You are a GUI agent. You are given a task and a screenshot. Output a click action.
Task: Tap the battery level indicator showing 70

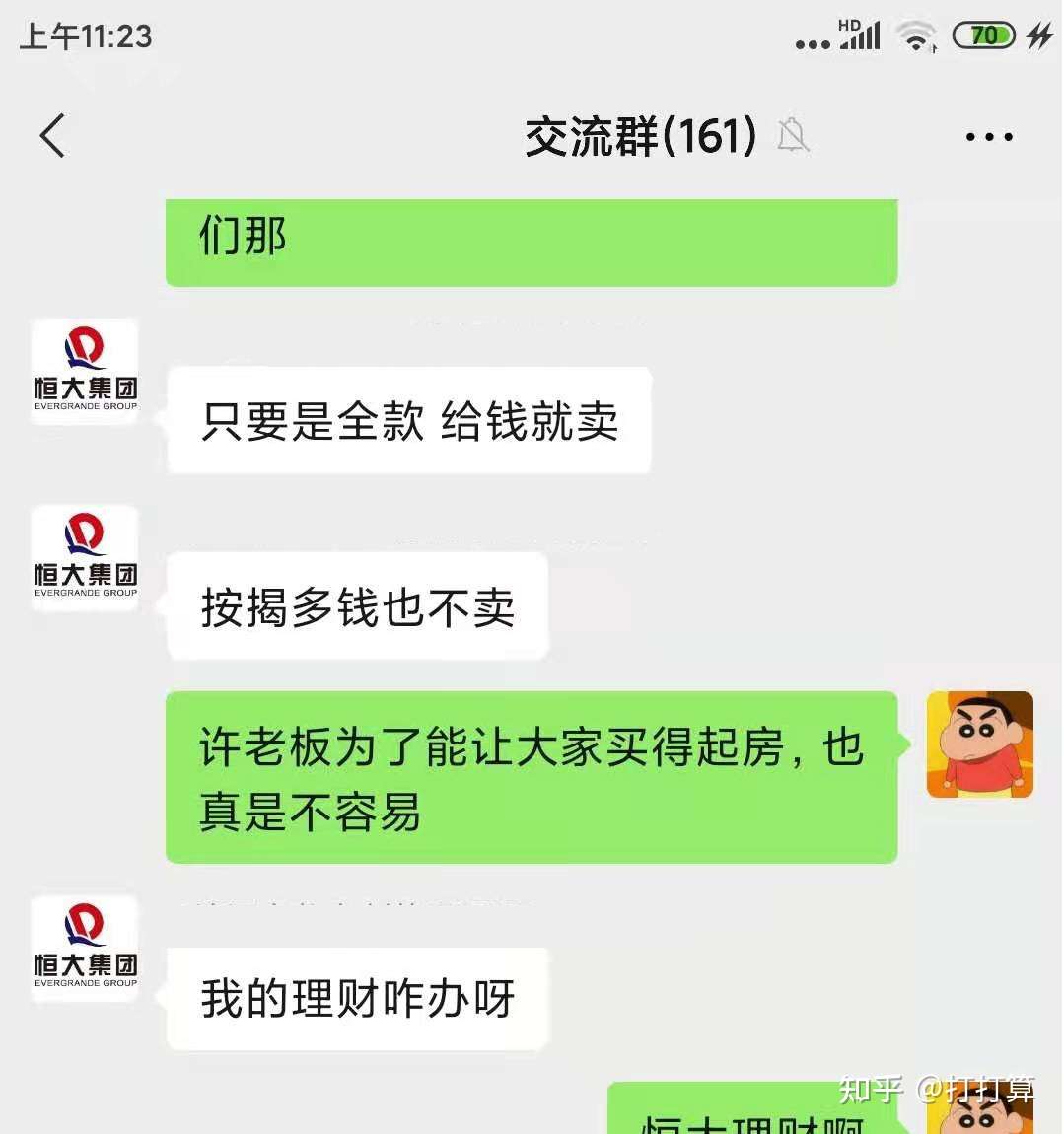[x=981, y=35]
